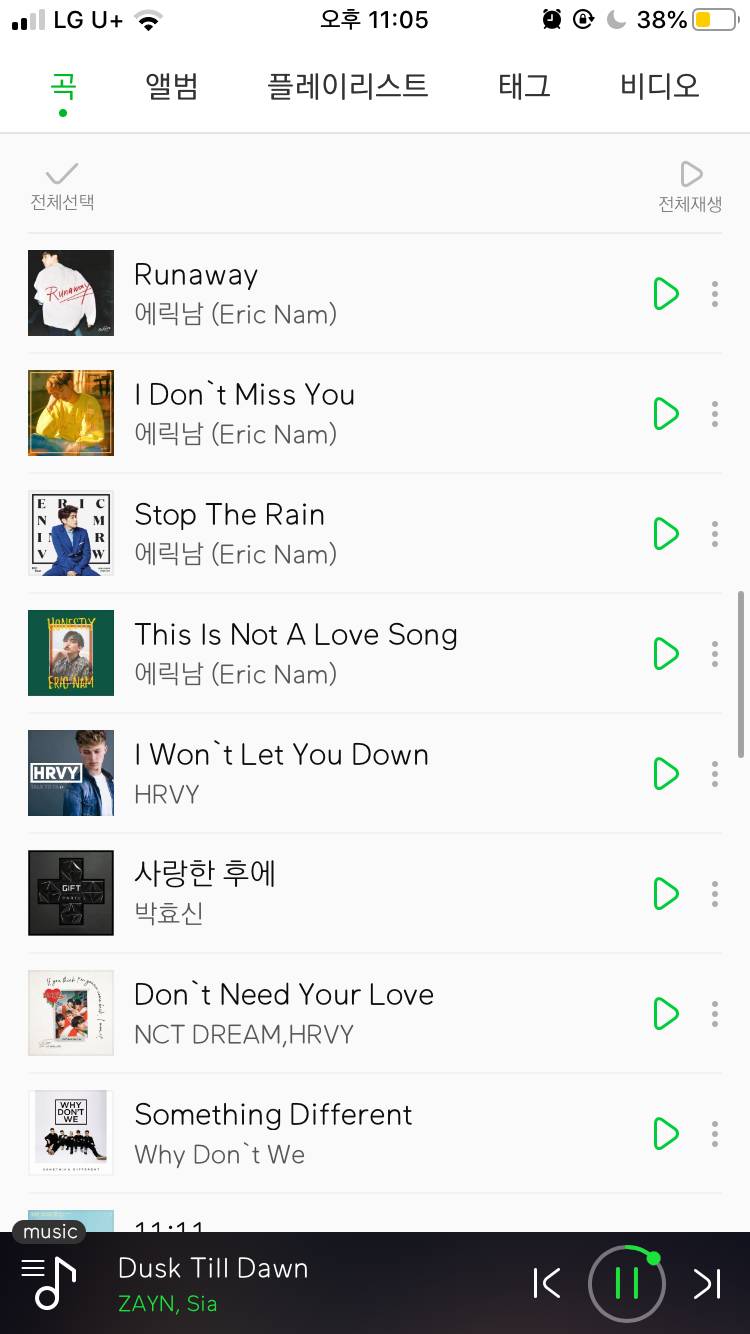
Task: Go back to the previous track
Action: point(547,1283)
